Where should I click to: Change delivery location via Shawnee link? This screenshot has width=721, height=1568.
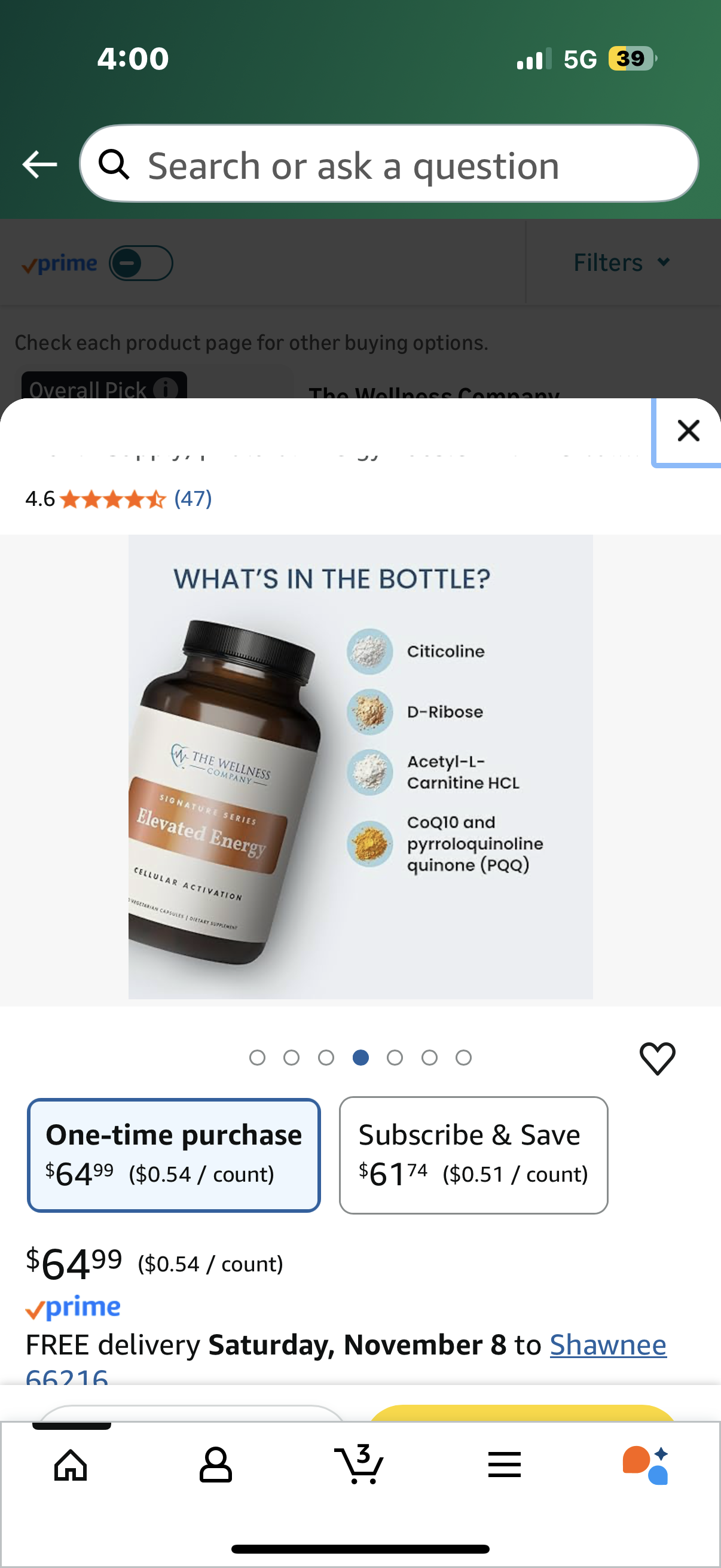coord(608,1345)
